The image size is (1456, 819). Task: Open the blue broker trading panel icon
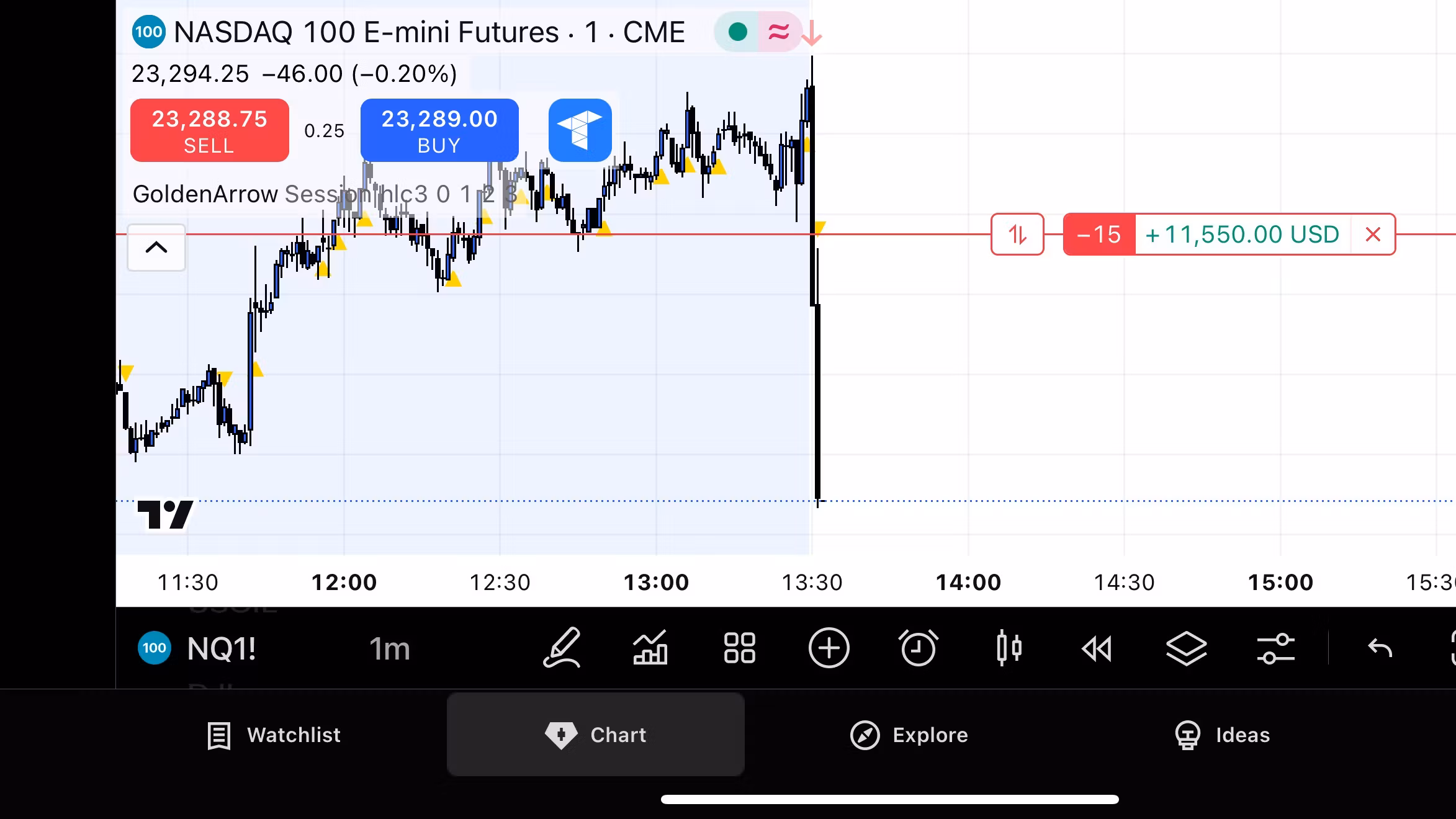point(580,130)
